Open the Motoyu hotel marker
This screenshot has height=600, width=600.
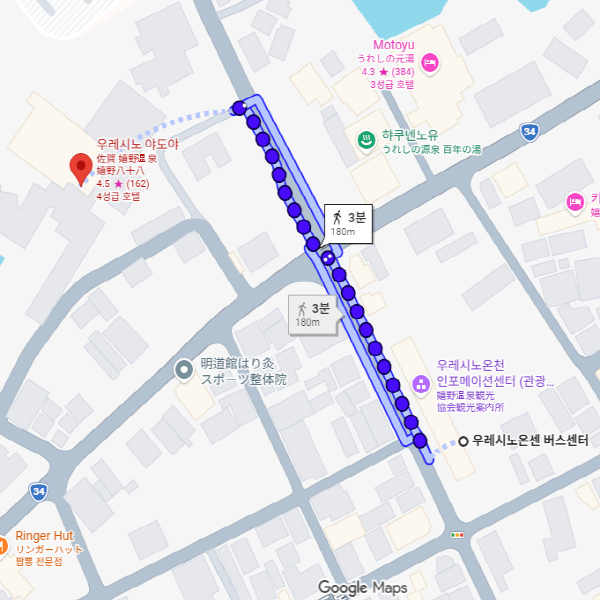[x=430, y=63]
